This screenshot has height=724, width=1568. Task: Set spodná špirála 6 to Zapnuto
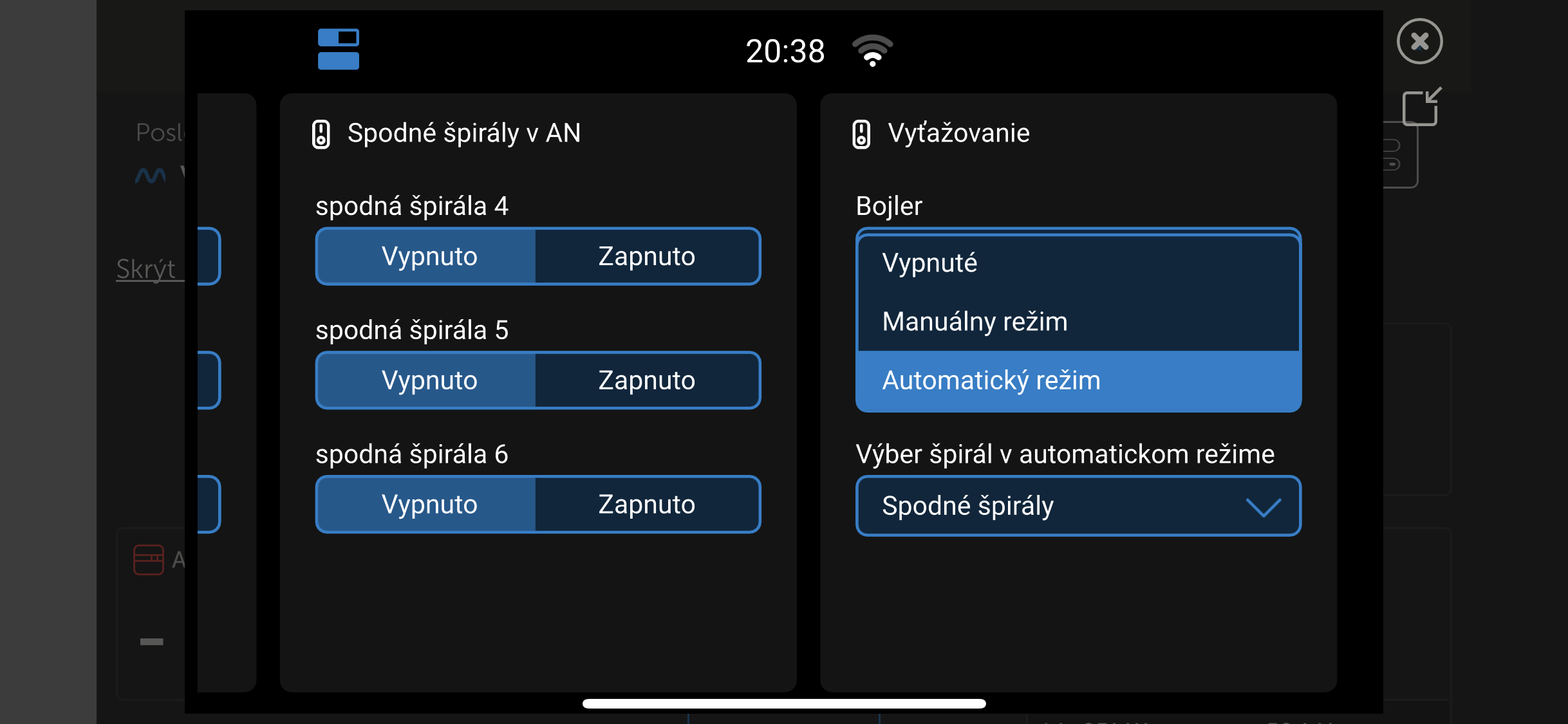646,505
